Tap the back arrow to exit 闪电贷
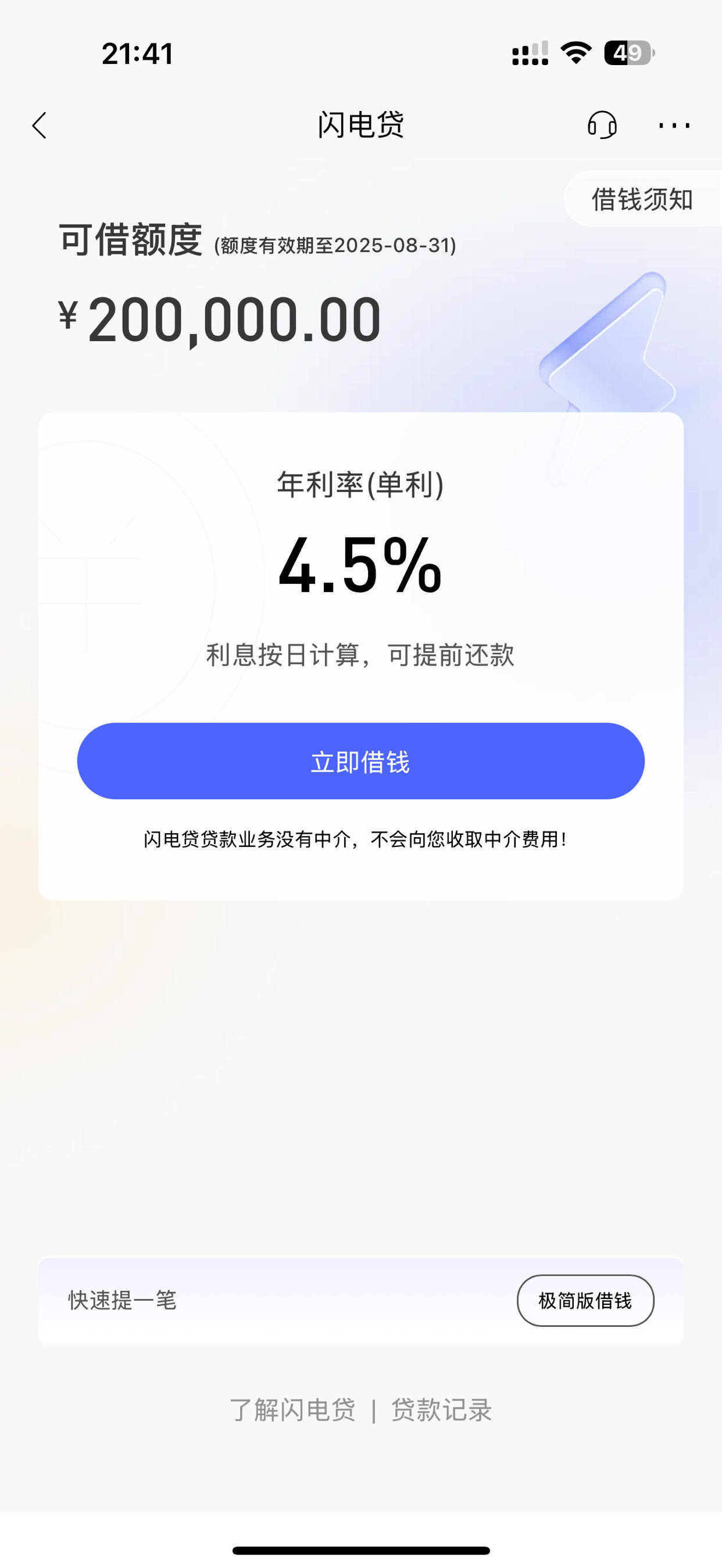This screenshot has width=722, height=1568. click(x=39, y=125)
